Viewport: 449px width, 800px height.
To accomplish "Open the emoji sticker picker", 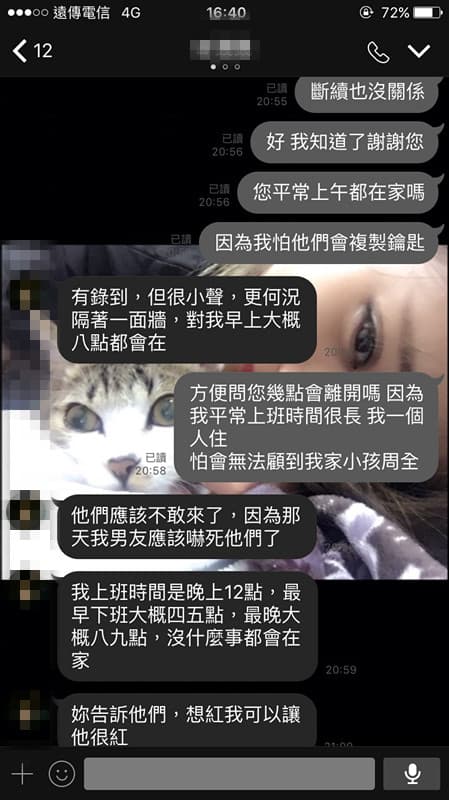I will 62,774.
